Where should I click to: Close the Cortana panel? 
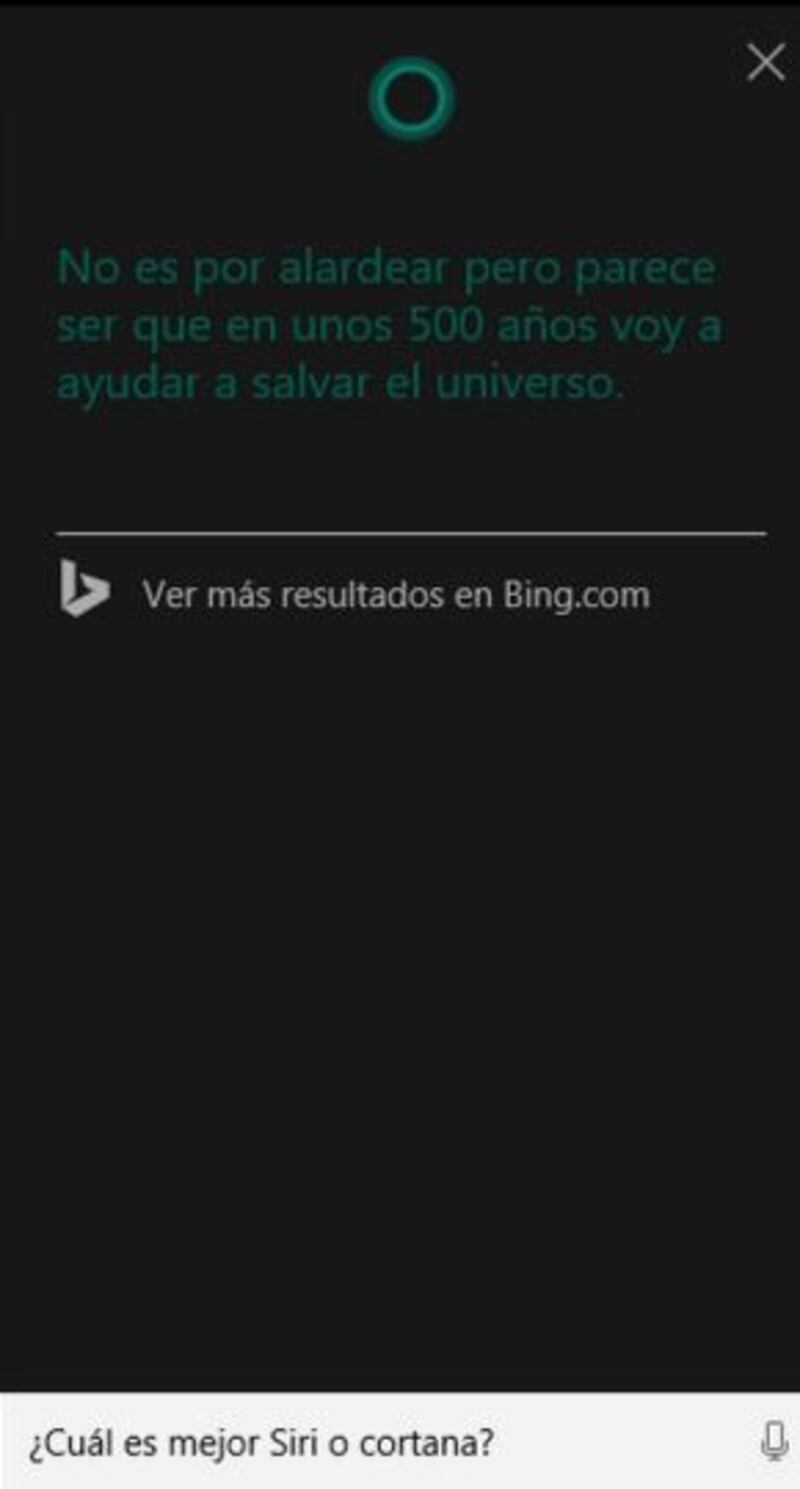coord(766,63)
